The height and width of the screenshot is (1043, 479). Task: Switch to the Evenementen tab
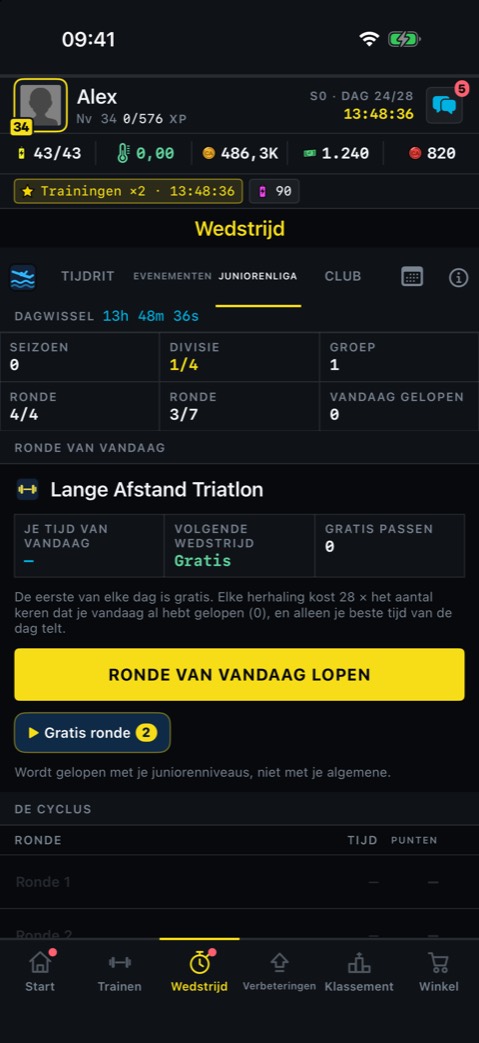172,276
